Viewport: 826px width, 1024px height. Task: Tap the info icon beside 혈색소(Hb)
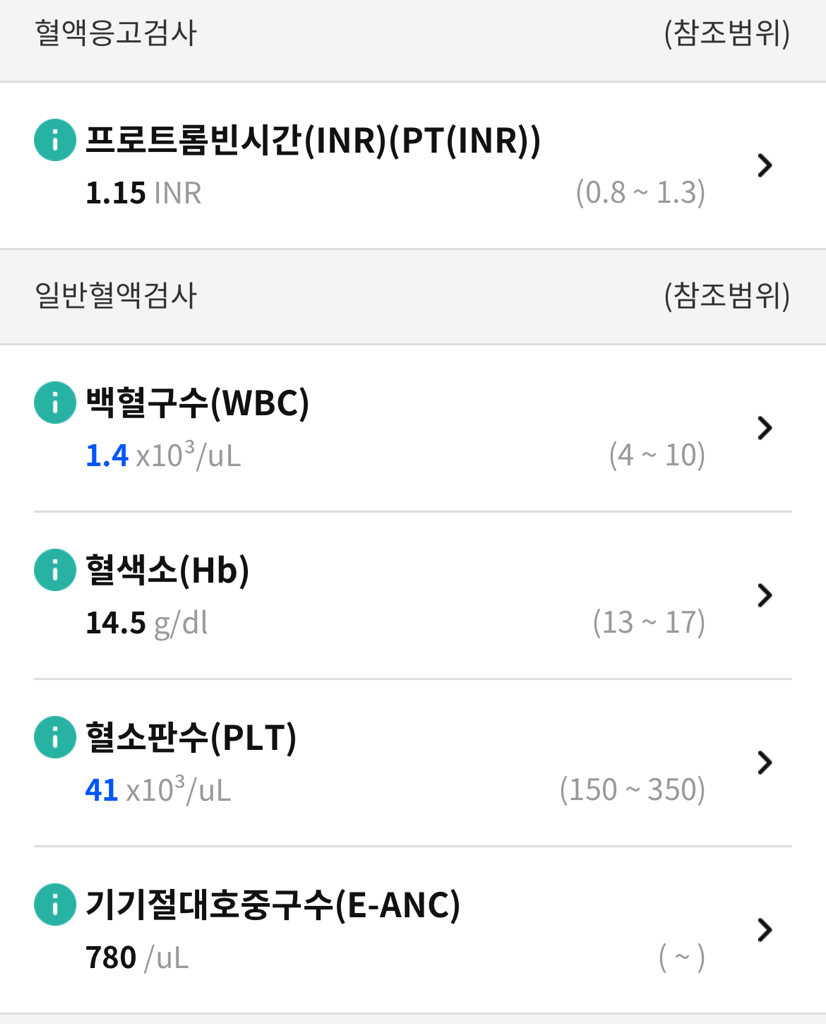[x=55, y=570]
